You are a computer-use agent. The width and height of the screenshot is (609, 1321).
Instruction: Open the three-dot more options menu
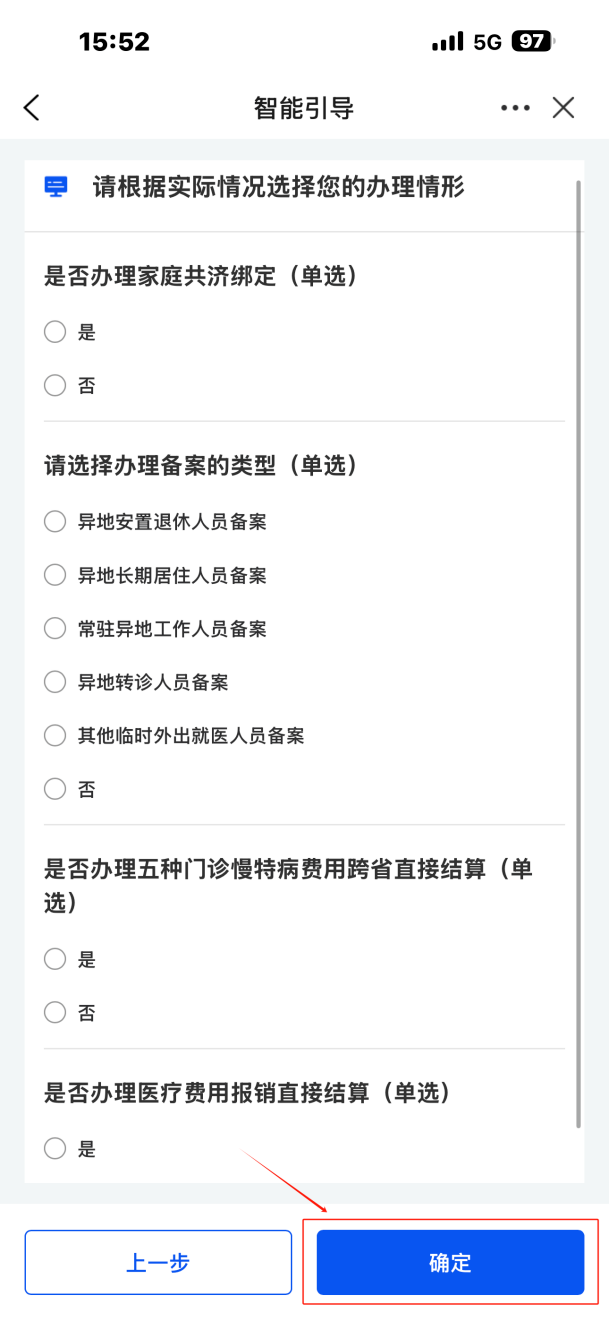[x=515, y=108]
